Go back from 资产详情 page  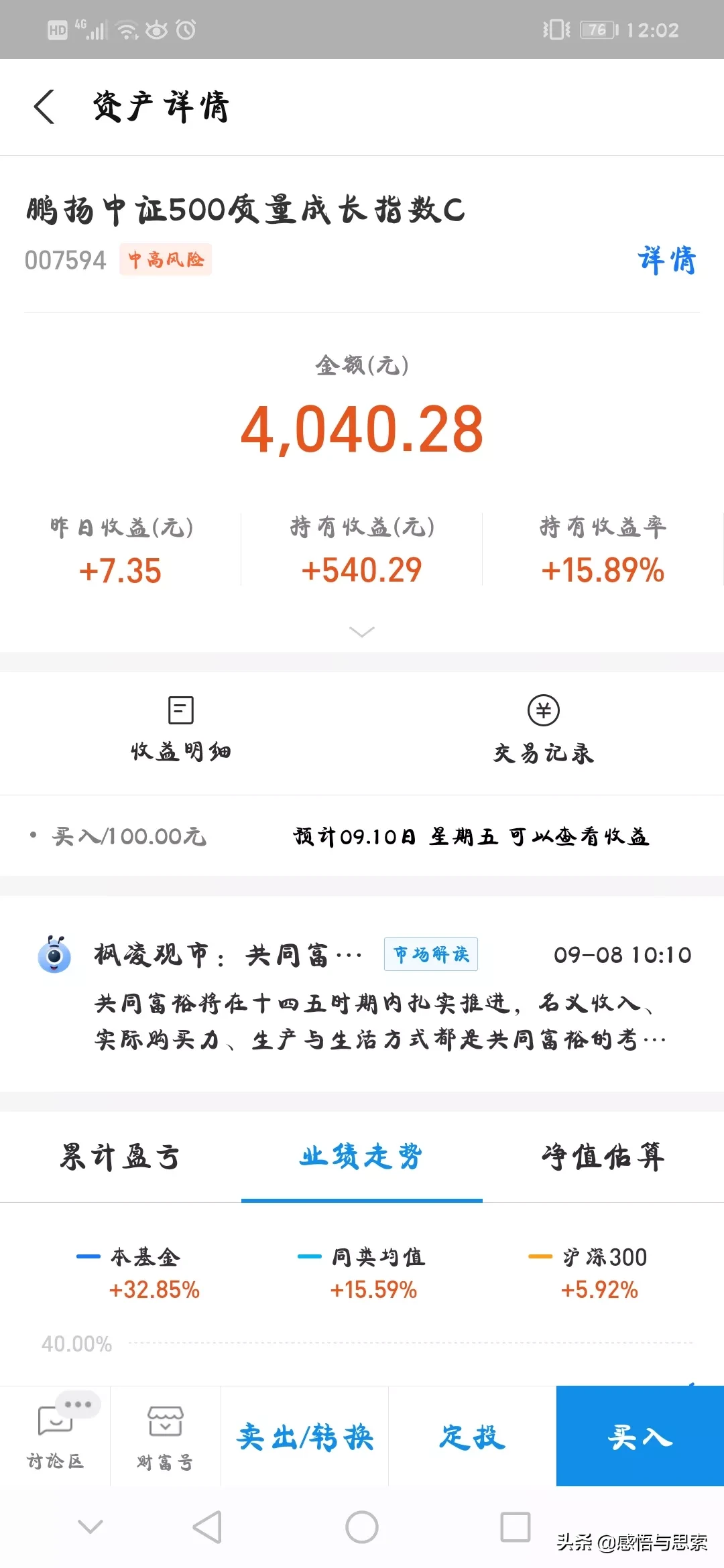[x=44, y=107]
